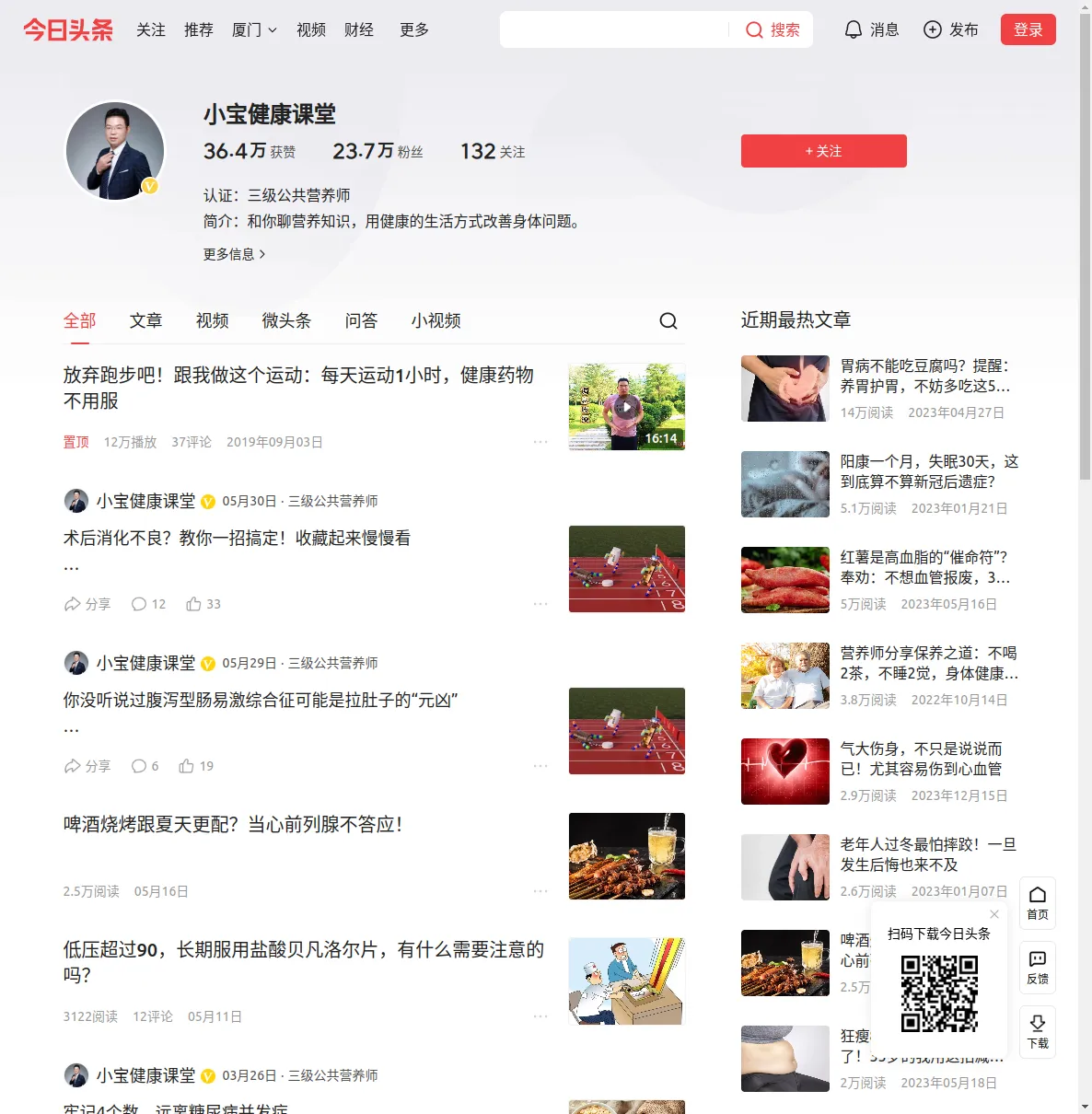Like the 术后消化不良 post
1092x1114 pixels.
tap(203, 604)
